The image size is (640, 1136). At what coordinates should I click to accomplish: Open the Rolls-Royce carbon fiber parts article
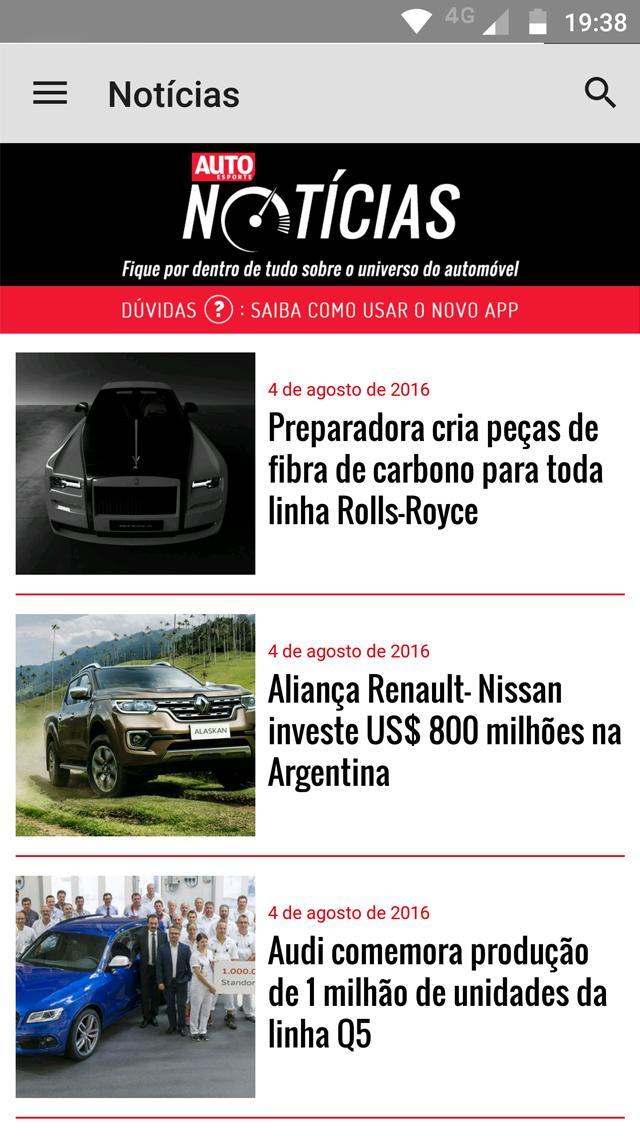click(434, 469)
